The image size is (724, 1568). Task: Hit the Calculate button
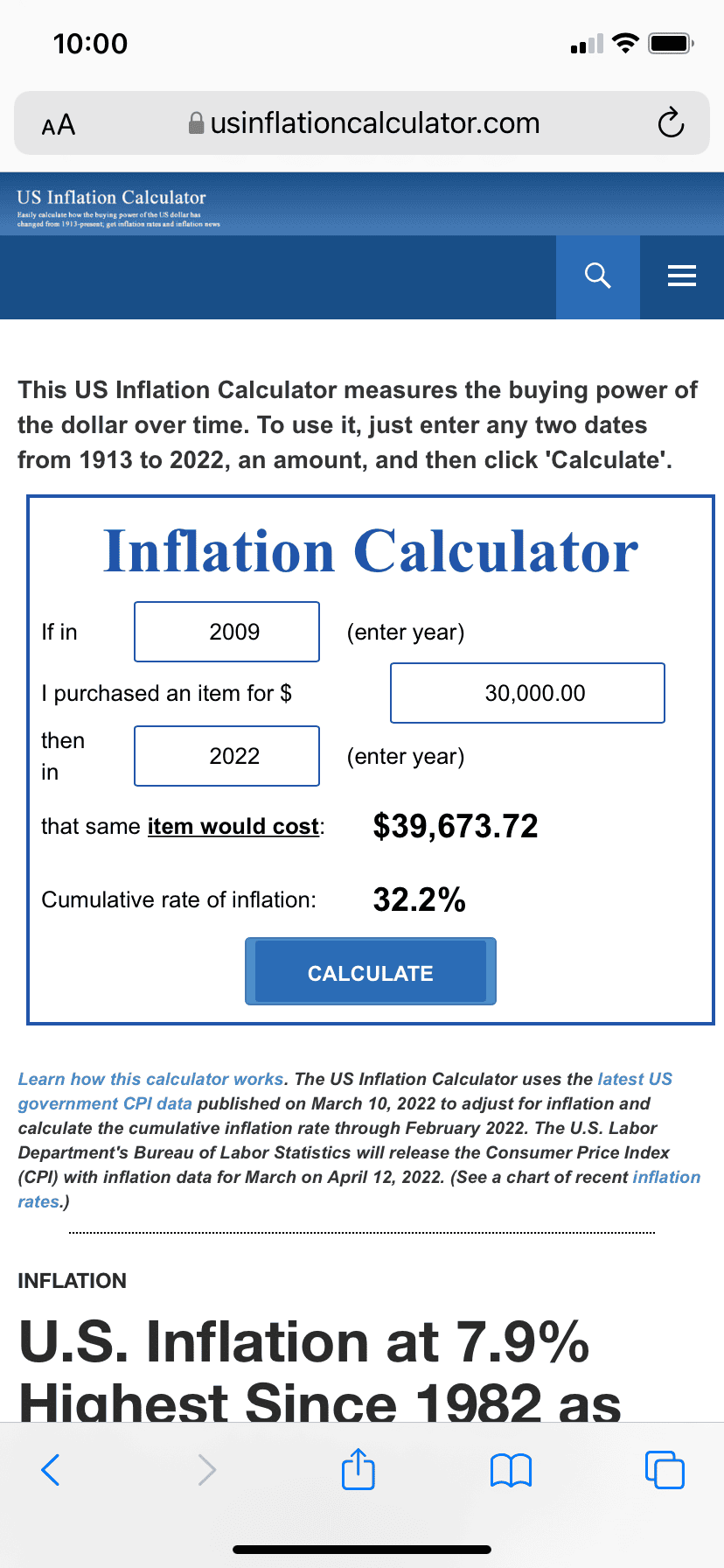[371, 971]
